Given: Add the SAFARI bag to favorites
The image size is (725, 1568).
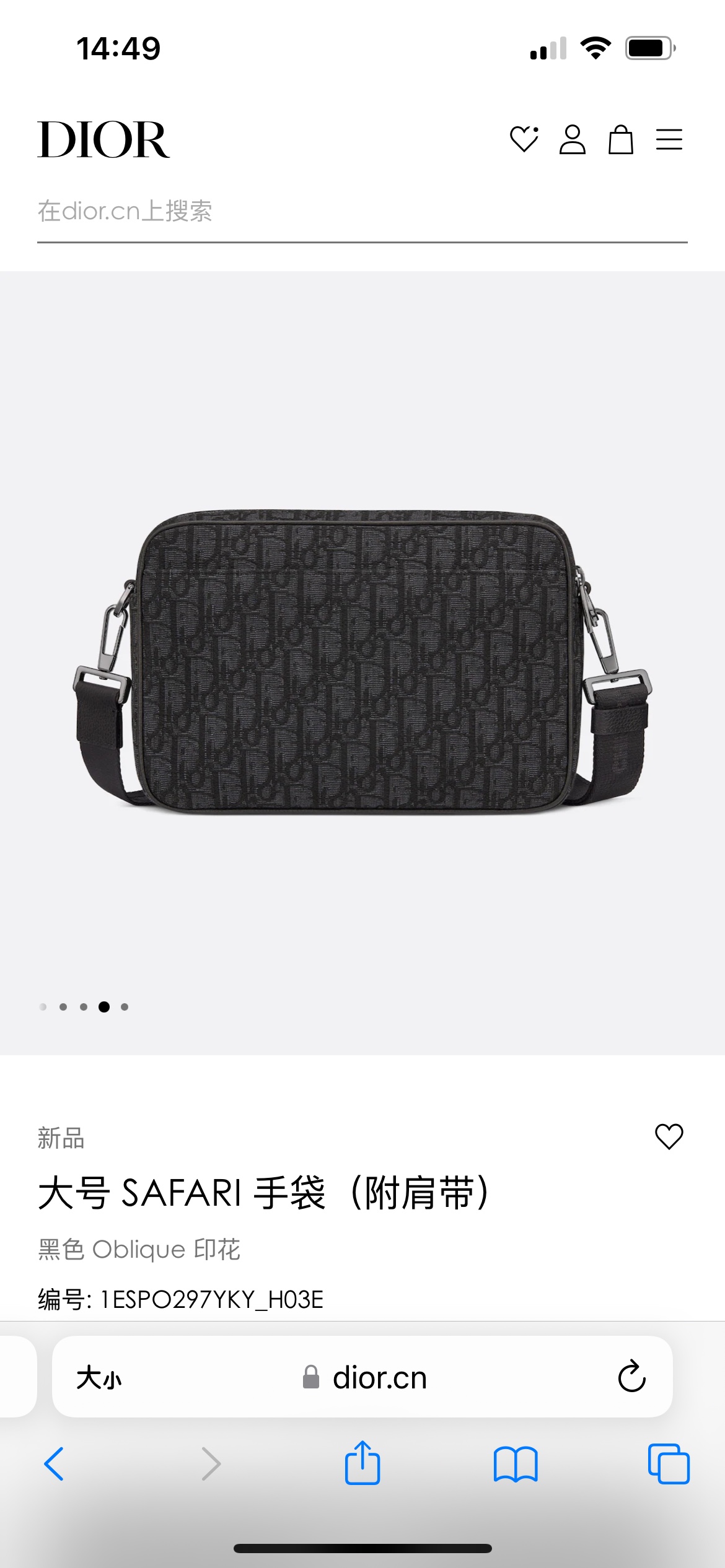Looking at the screenshot, I should tap(669, 1136).
